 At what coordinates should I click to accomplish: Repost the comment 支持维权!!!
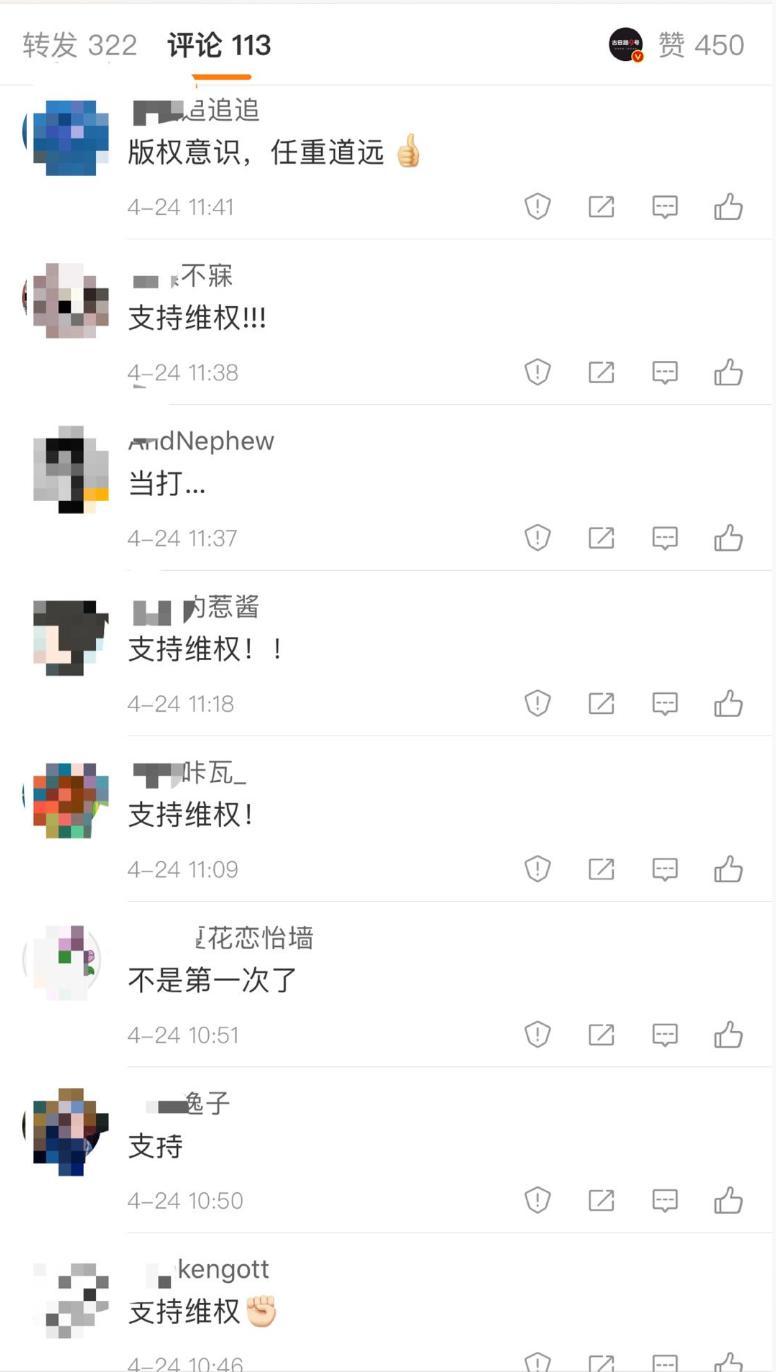click(601, 373)
